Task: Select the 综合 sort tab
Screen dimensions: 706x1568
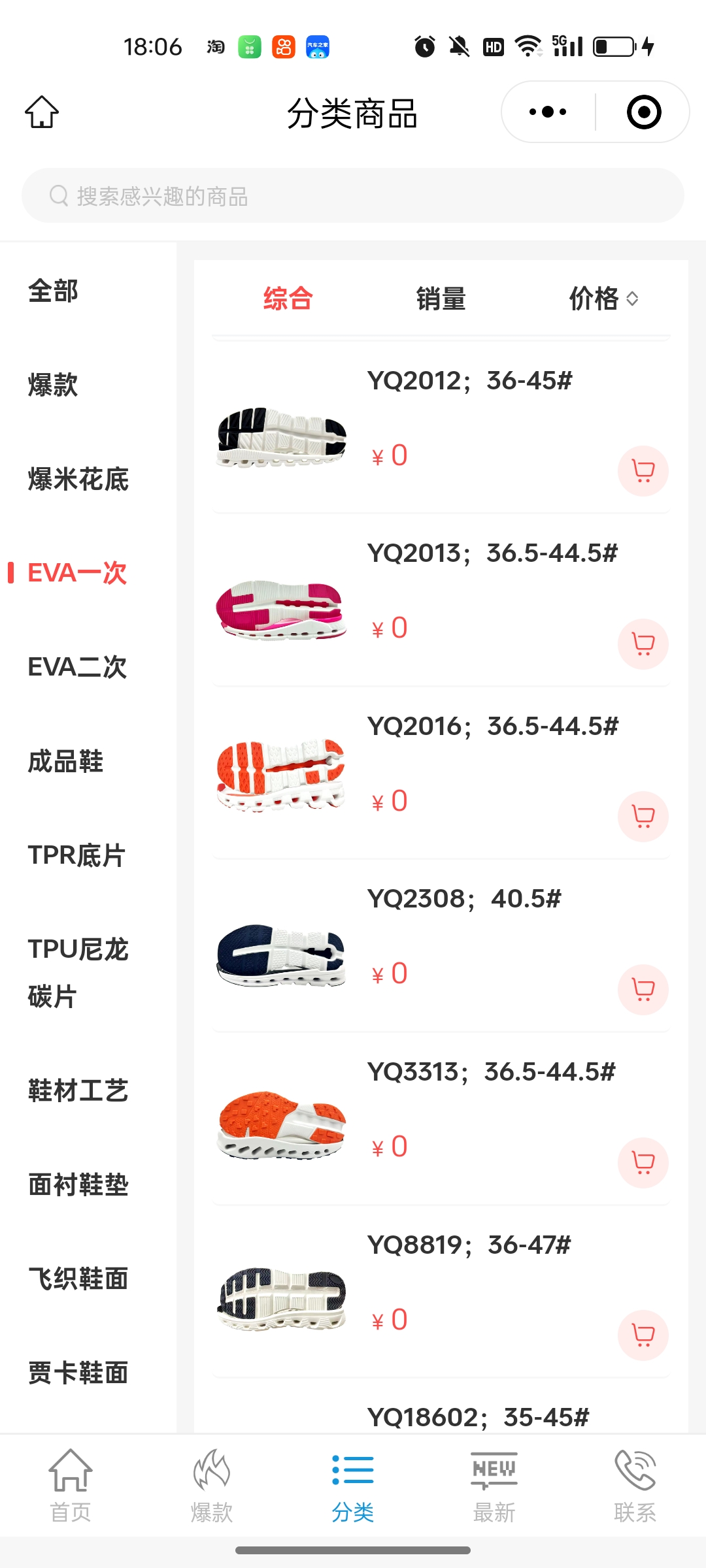Action: pos(288,299)
